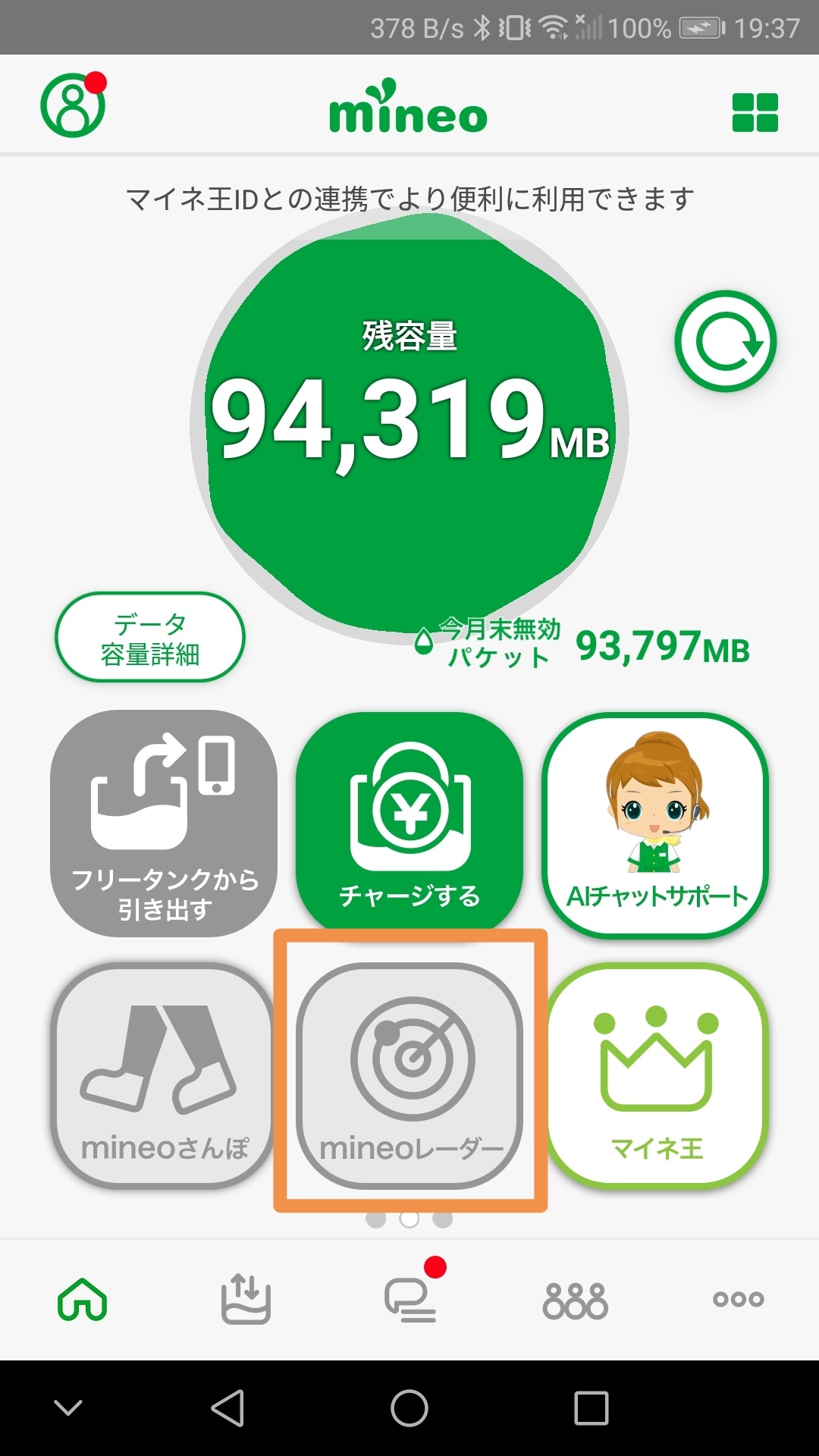Open the chat tab with red badge
Viewport: 819px width, 1456px height.
pos(410,1300)
